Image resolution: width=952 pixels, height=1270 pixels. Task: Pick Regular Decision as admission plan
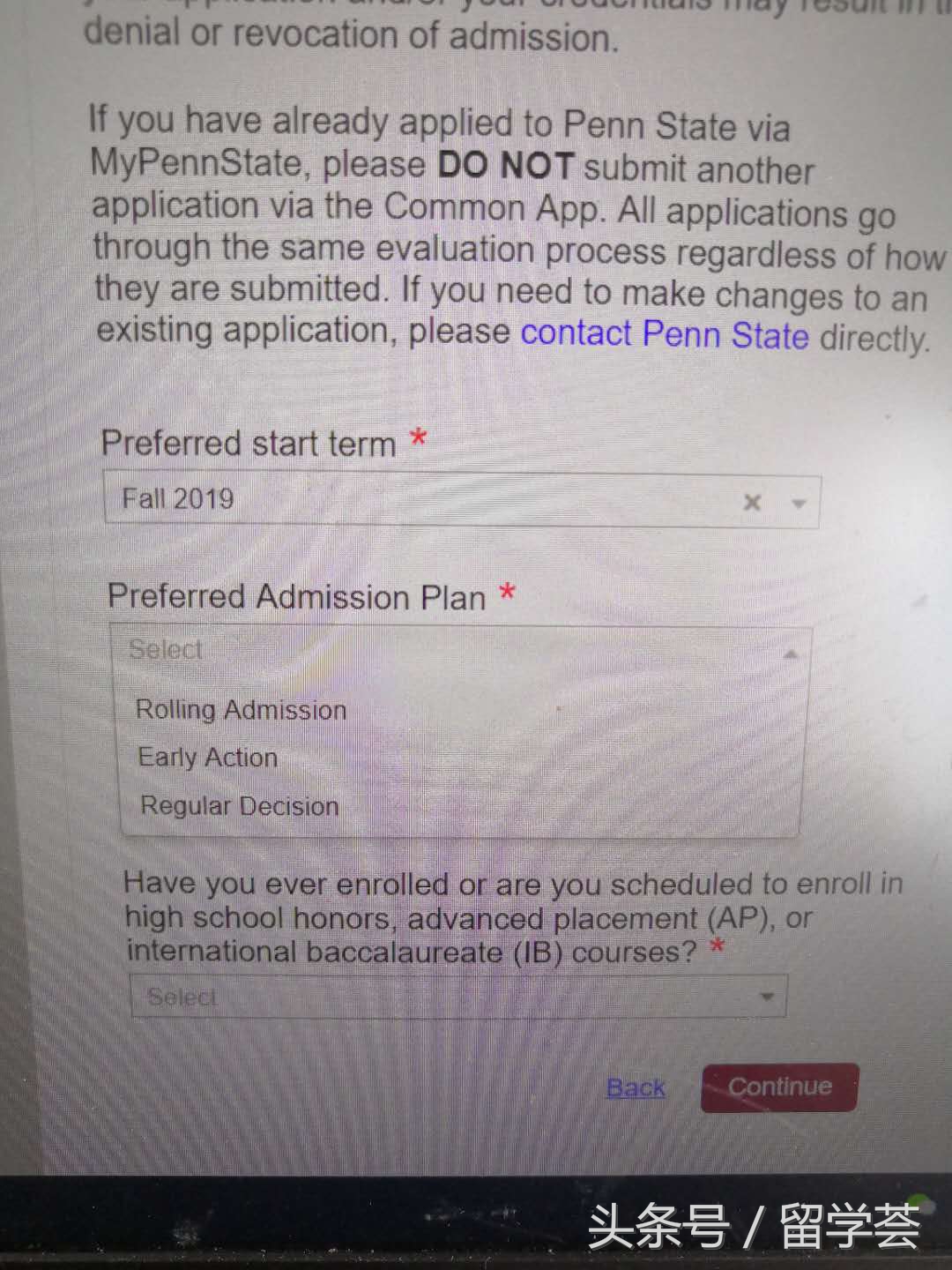tap(240, 806)
